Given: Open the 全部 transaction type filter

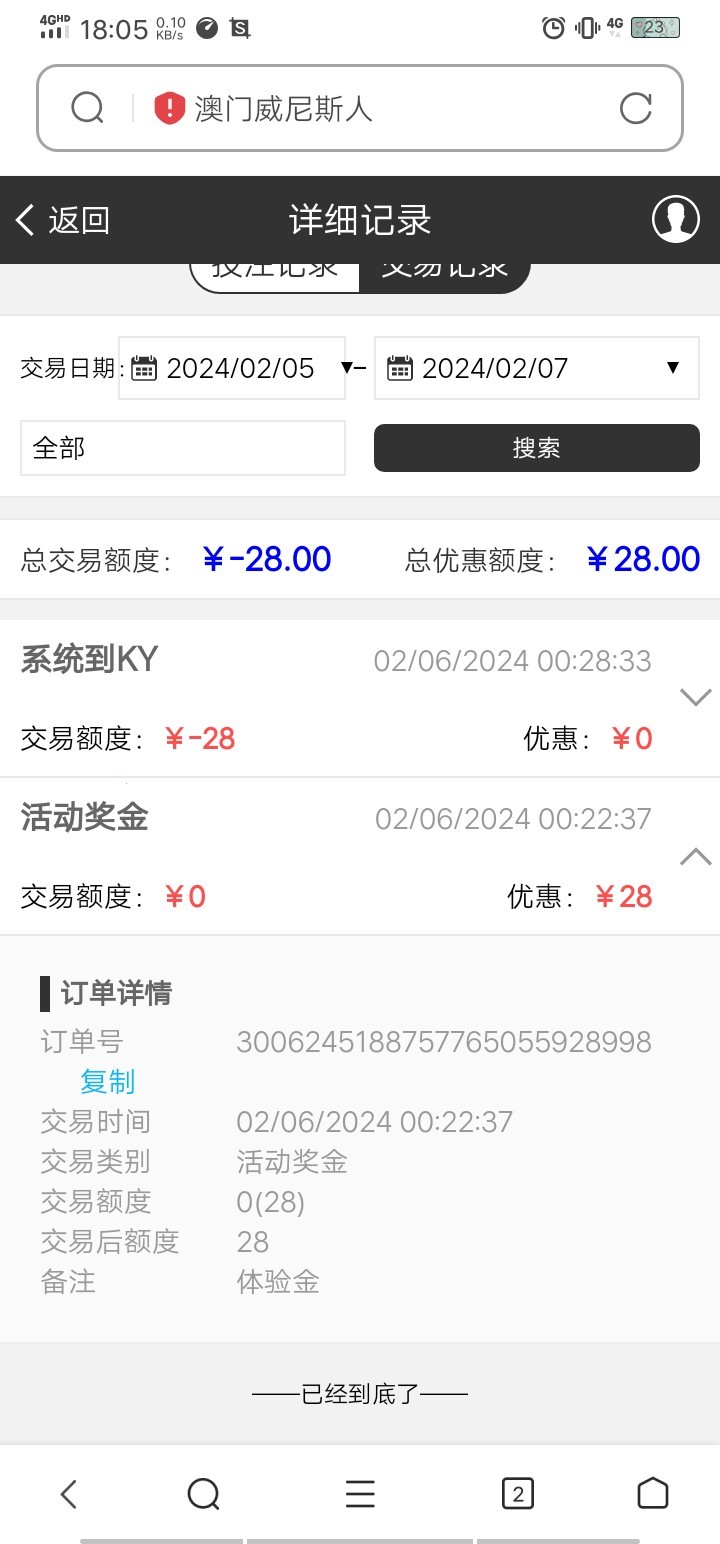Looking at the screenshot, I should [x=183, y=448].
